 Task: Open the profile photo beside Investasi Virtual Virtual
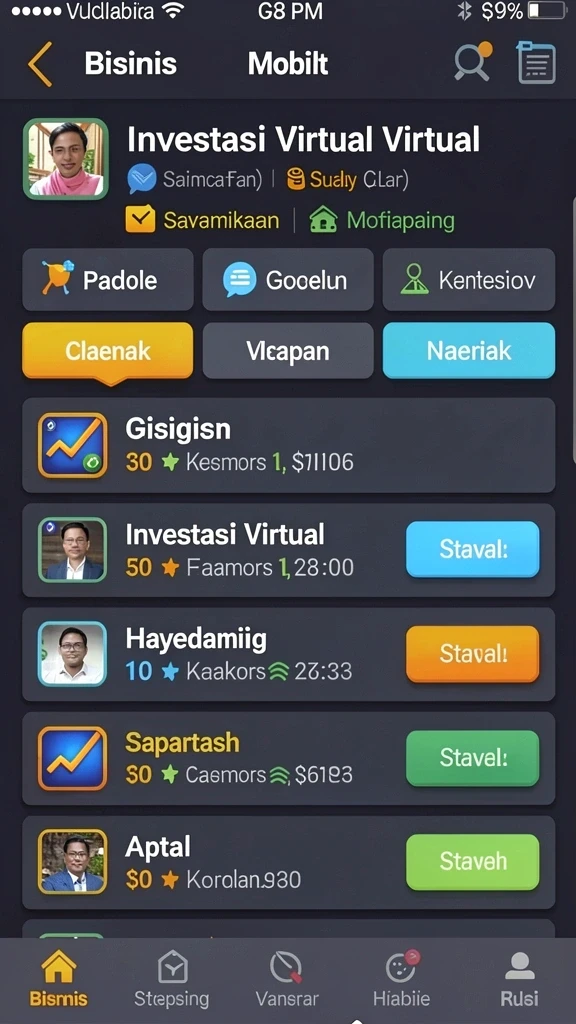(x=66, y=159)
